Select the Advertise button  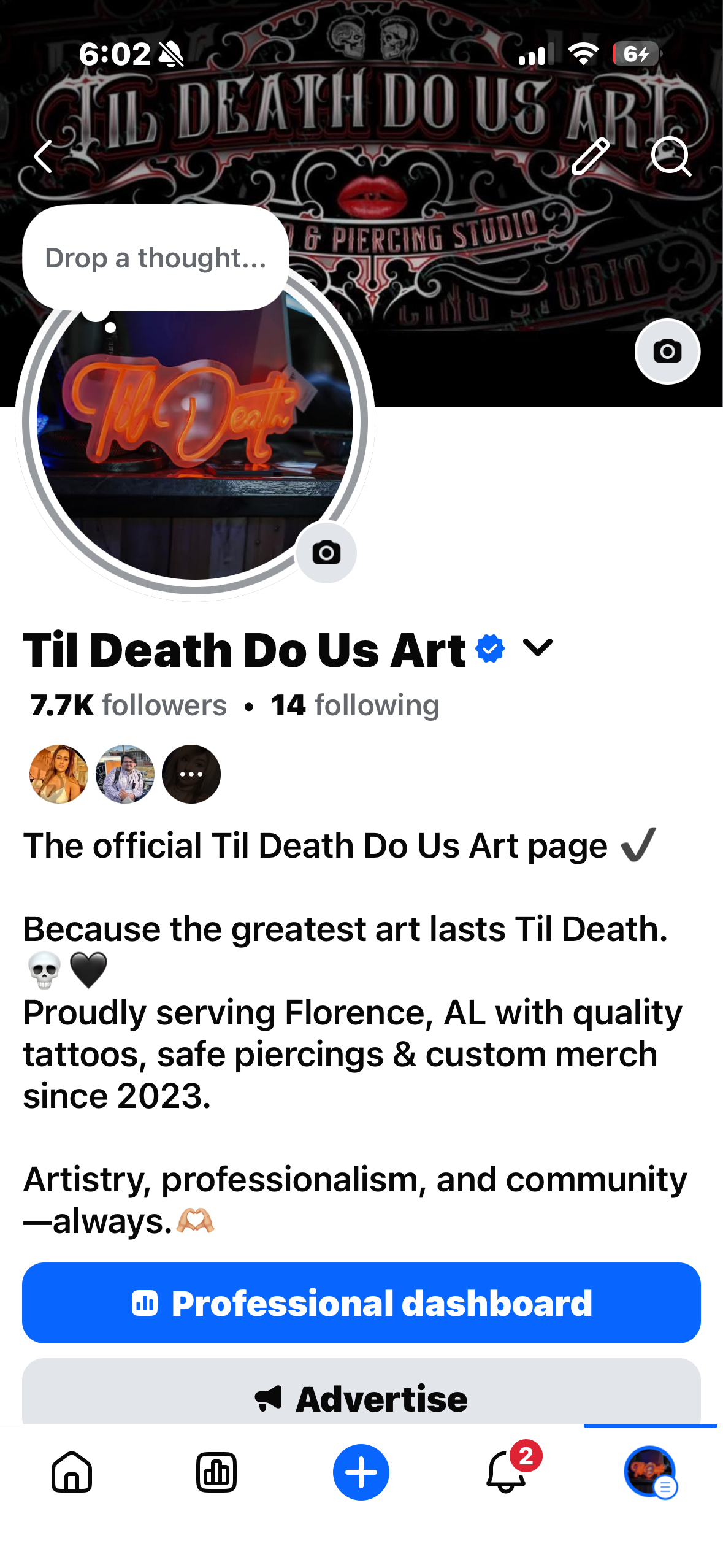tap(361, 1397)
